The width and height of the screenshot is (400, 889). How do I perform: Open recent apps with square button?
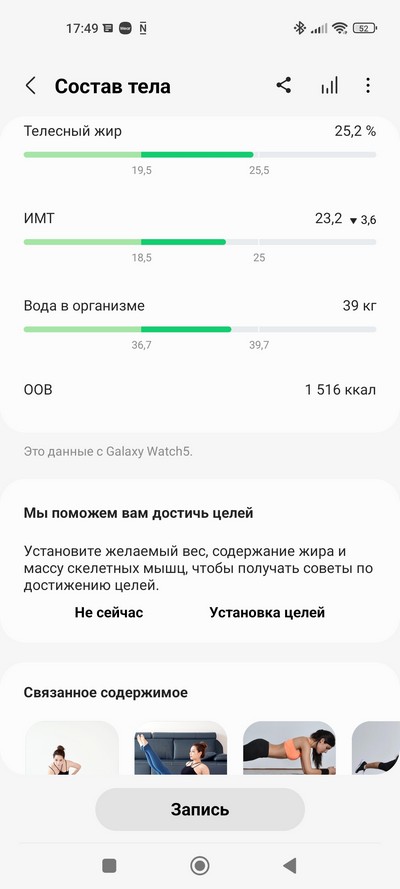click(x=109, y=865)
